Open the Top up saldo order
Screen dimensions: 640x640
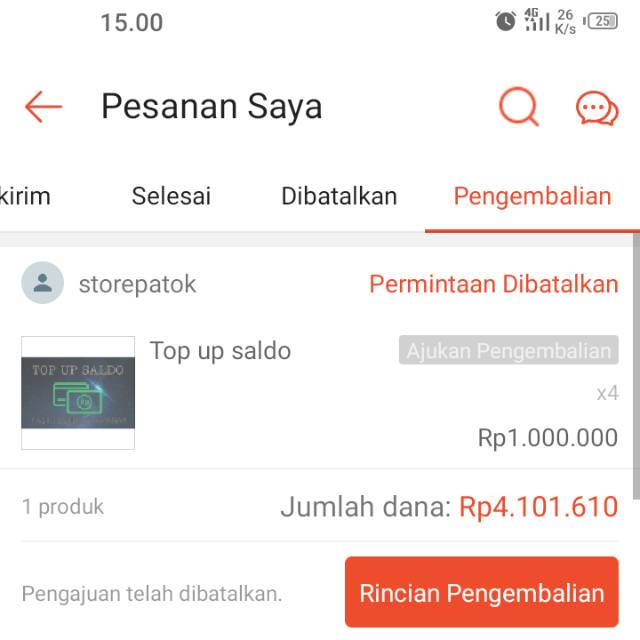(220, 351)
